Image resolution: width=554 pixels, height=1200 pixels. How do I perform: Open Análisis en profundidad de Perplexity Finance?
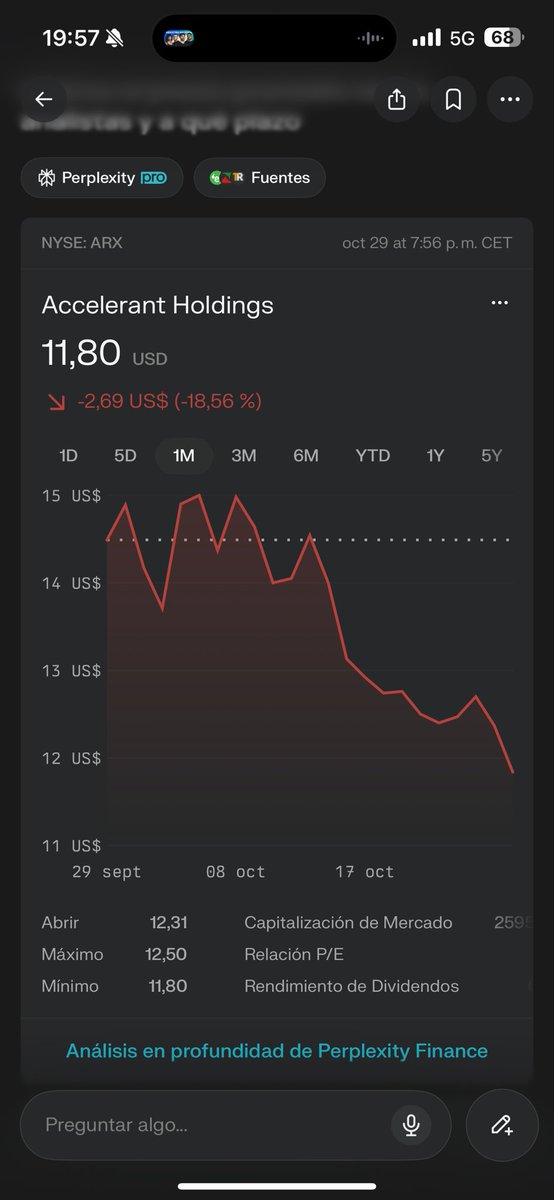tap(277, 1050)
